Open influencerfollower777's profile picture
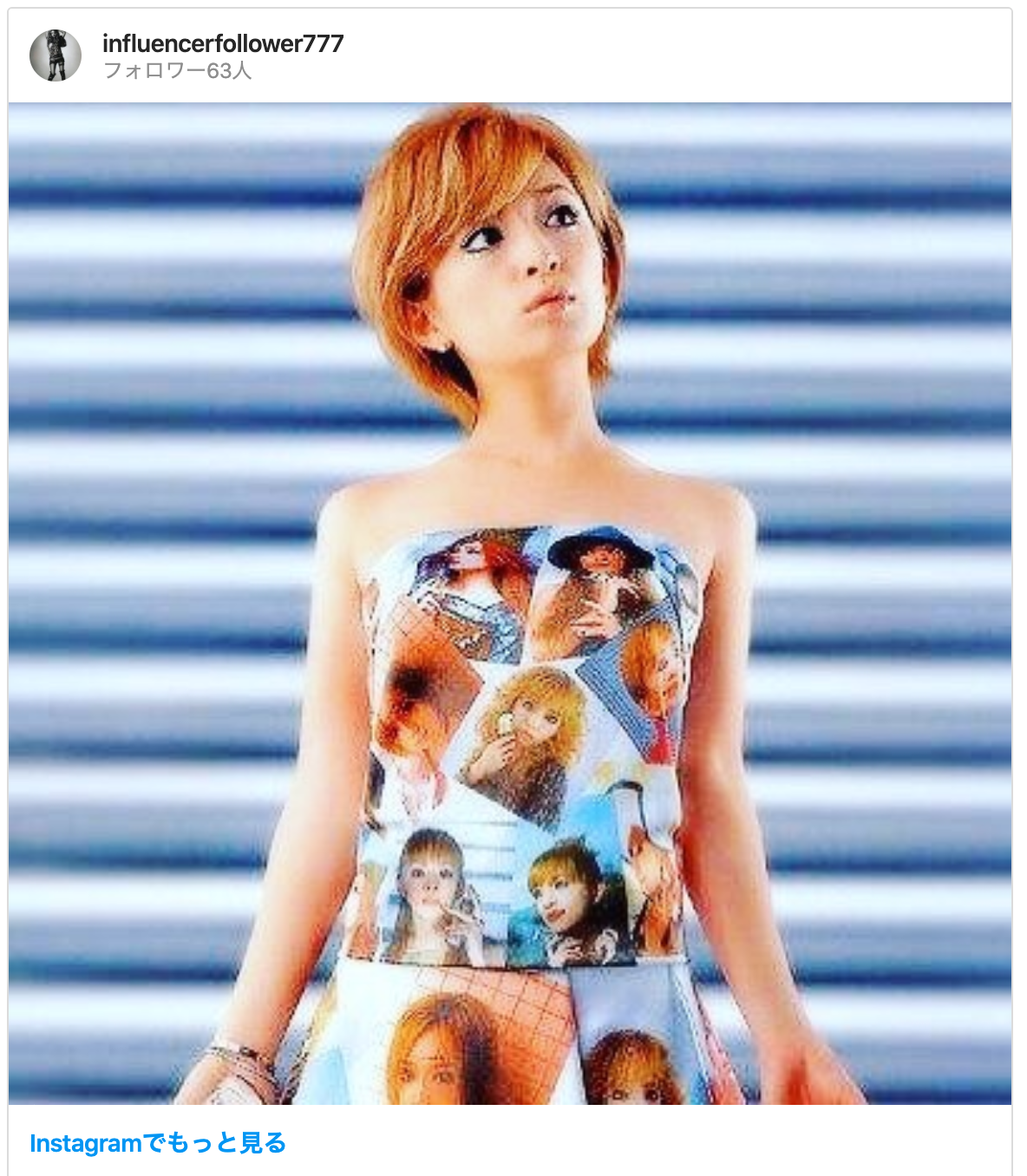The height and width of the screenshot is (1176, 1027). [x=56, y=56]
